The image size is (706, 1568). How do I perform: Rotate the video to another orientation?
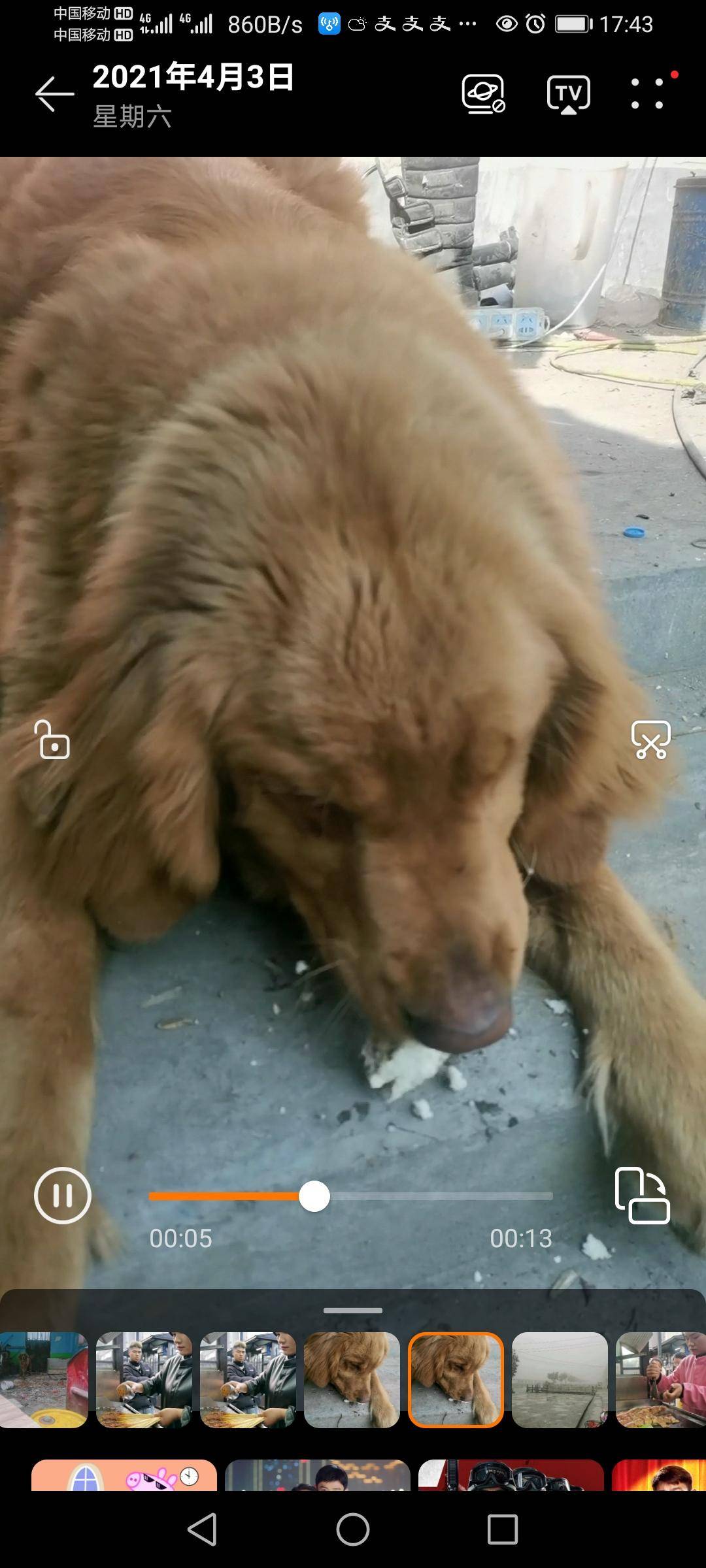pyautogui.click(x=642, y=1195)
